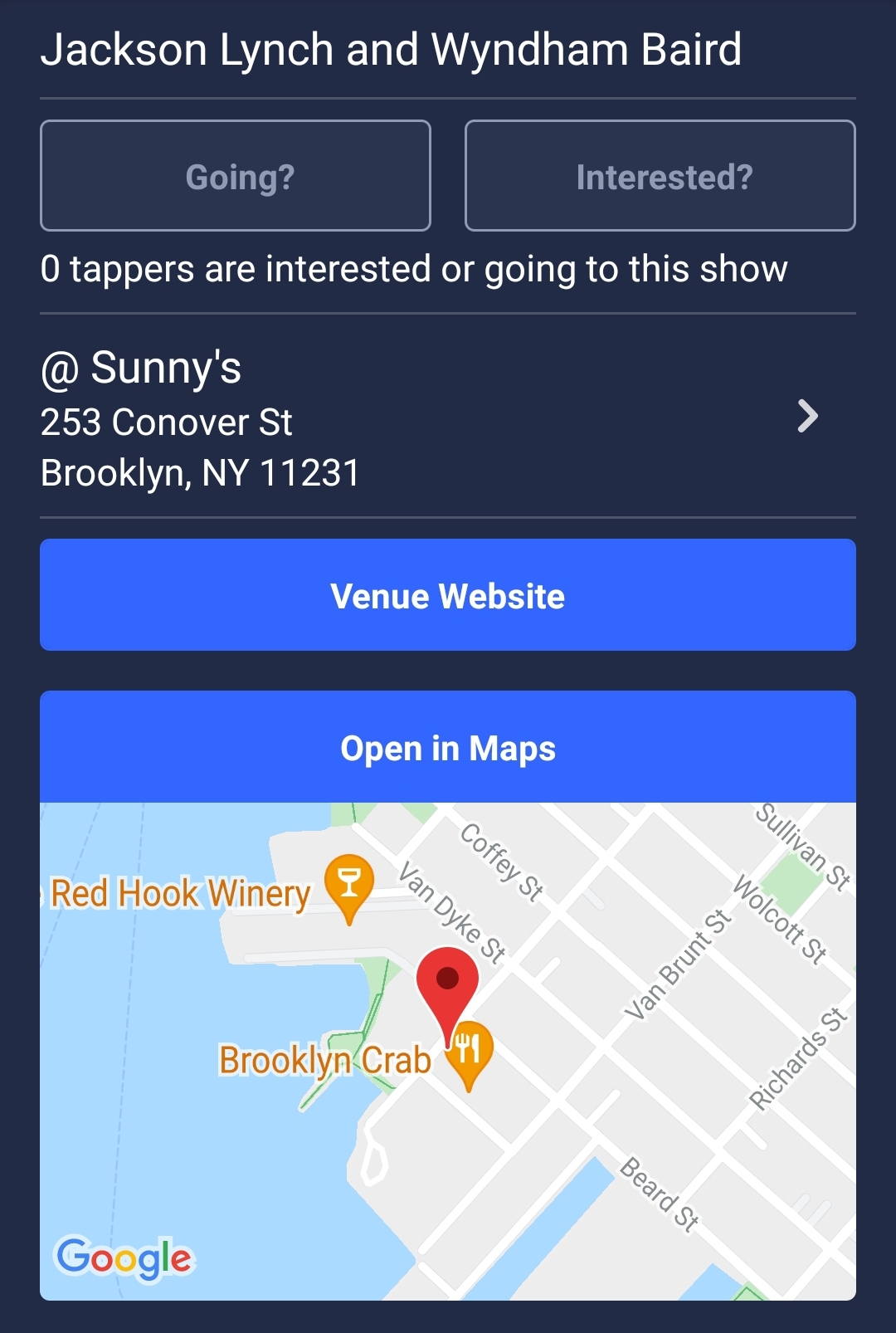
Task: Tap the 0 tappers interested counter text
Action: (x=414, y=267)
